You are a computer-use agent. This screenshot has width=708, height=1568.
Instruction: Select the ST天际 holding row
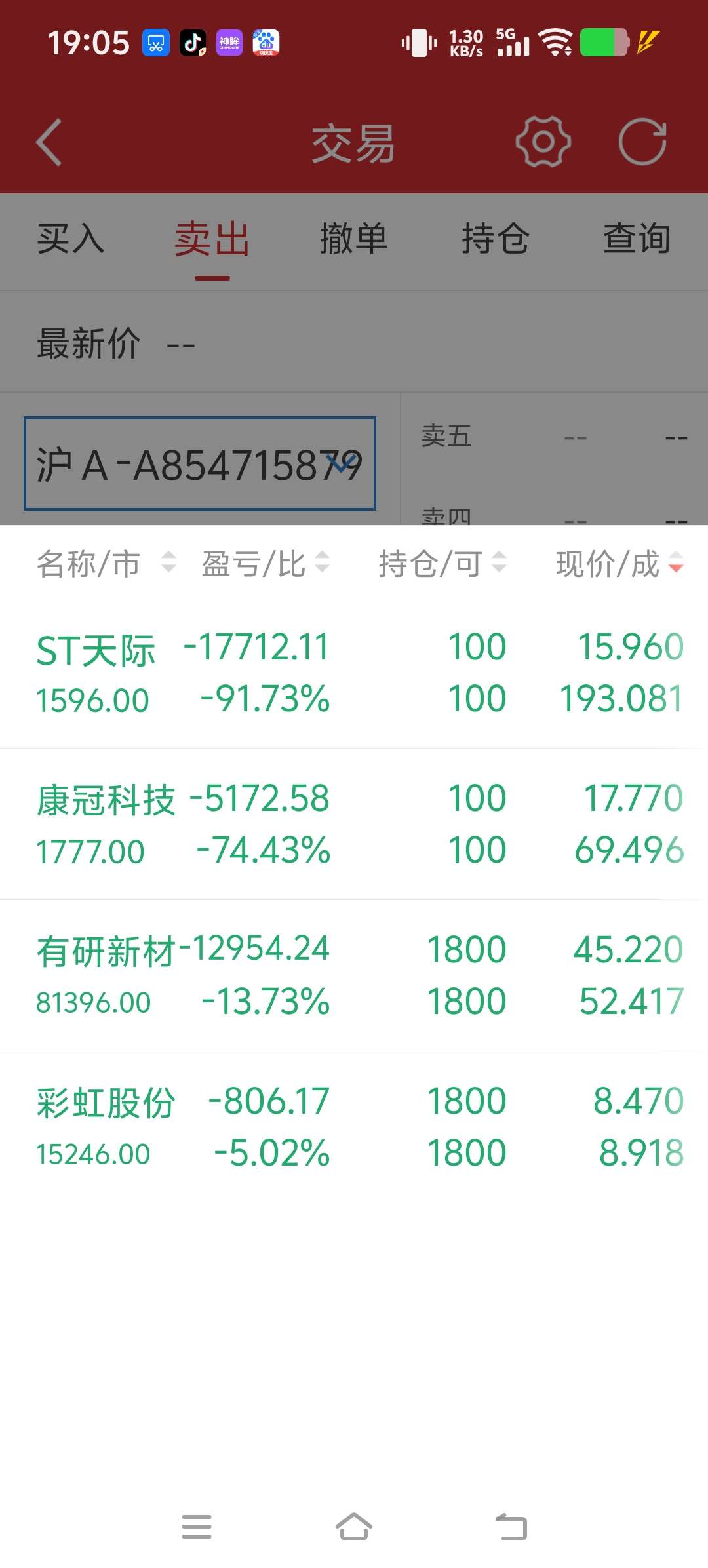coord(354,673)
